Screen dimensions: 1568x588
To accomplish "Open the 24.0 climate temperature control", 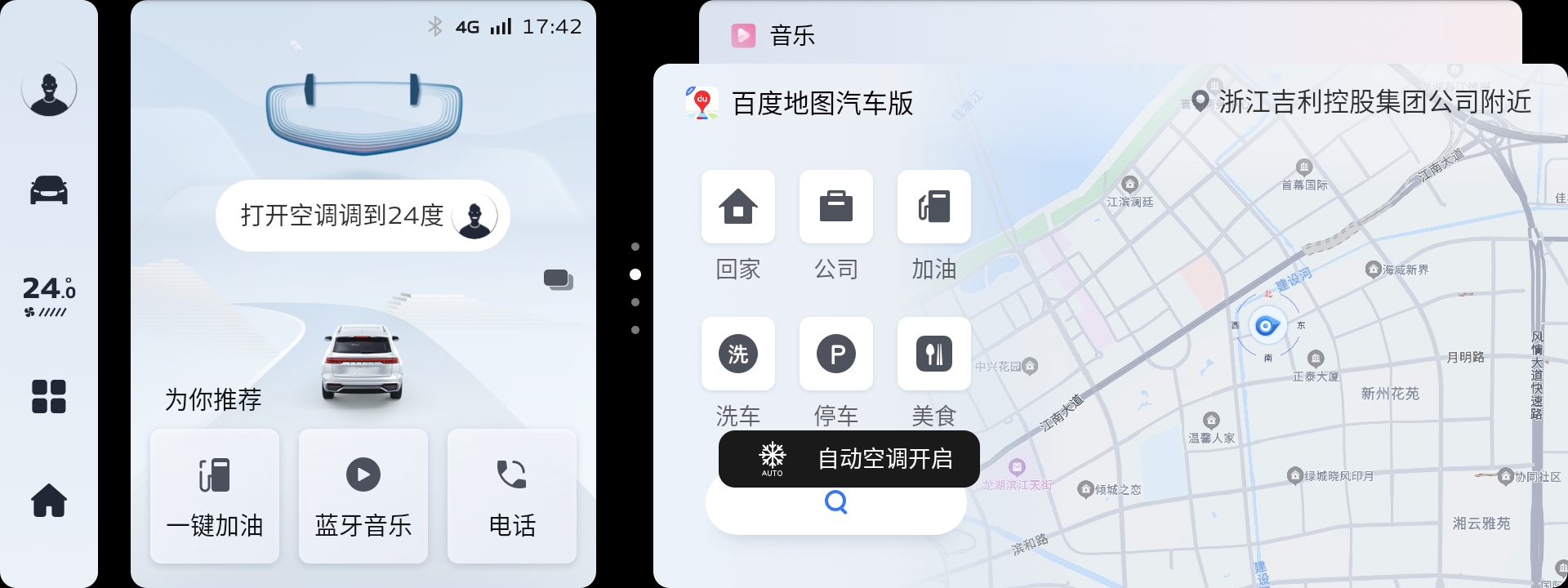I will [49, 296].
